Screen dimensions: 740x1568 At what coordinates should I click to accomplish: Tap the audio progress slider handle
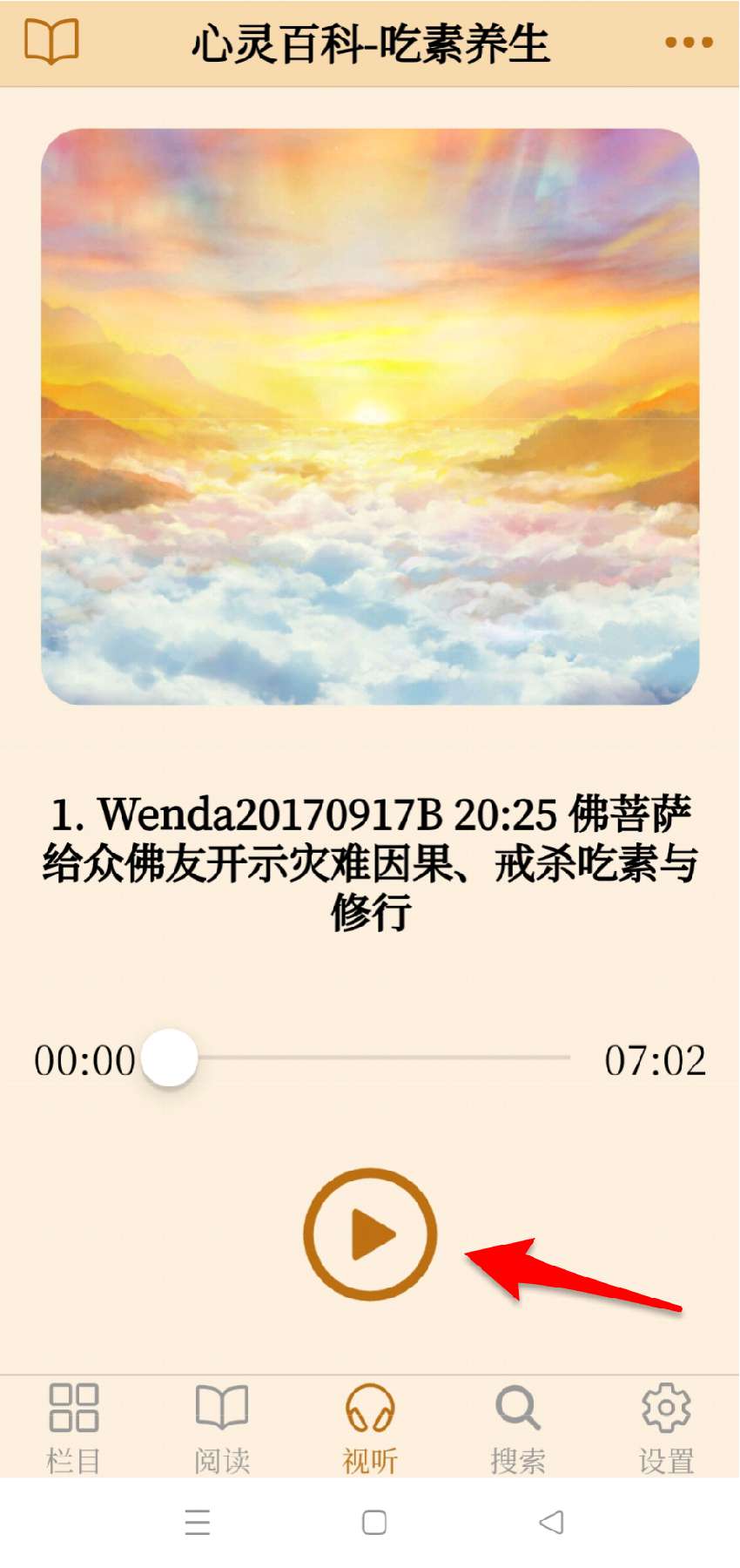(x=170, y=1058)
